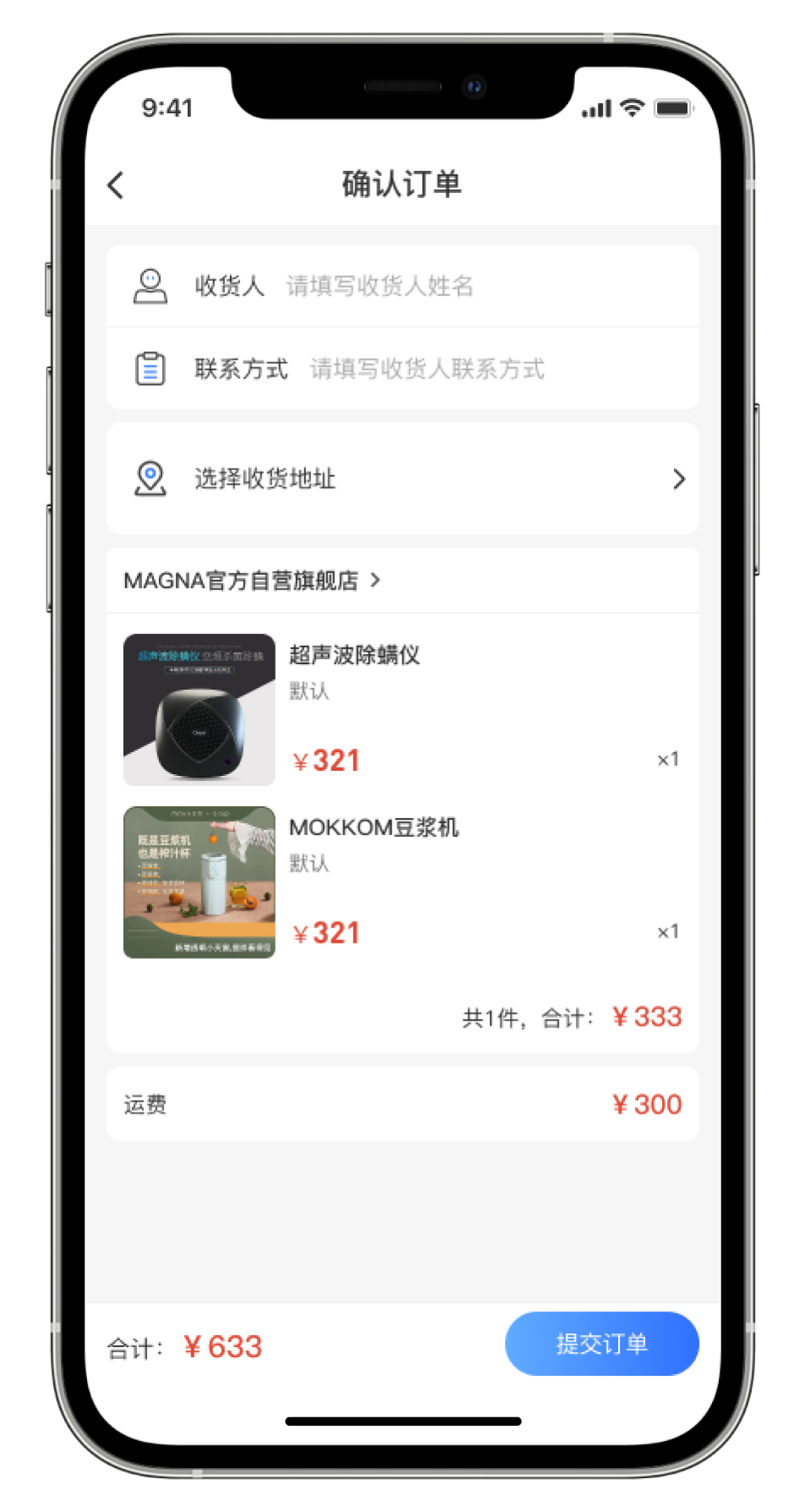Go back from the 确认订单 page
The image size is (805, 1512).
(x=117, y=185)
